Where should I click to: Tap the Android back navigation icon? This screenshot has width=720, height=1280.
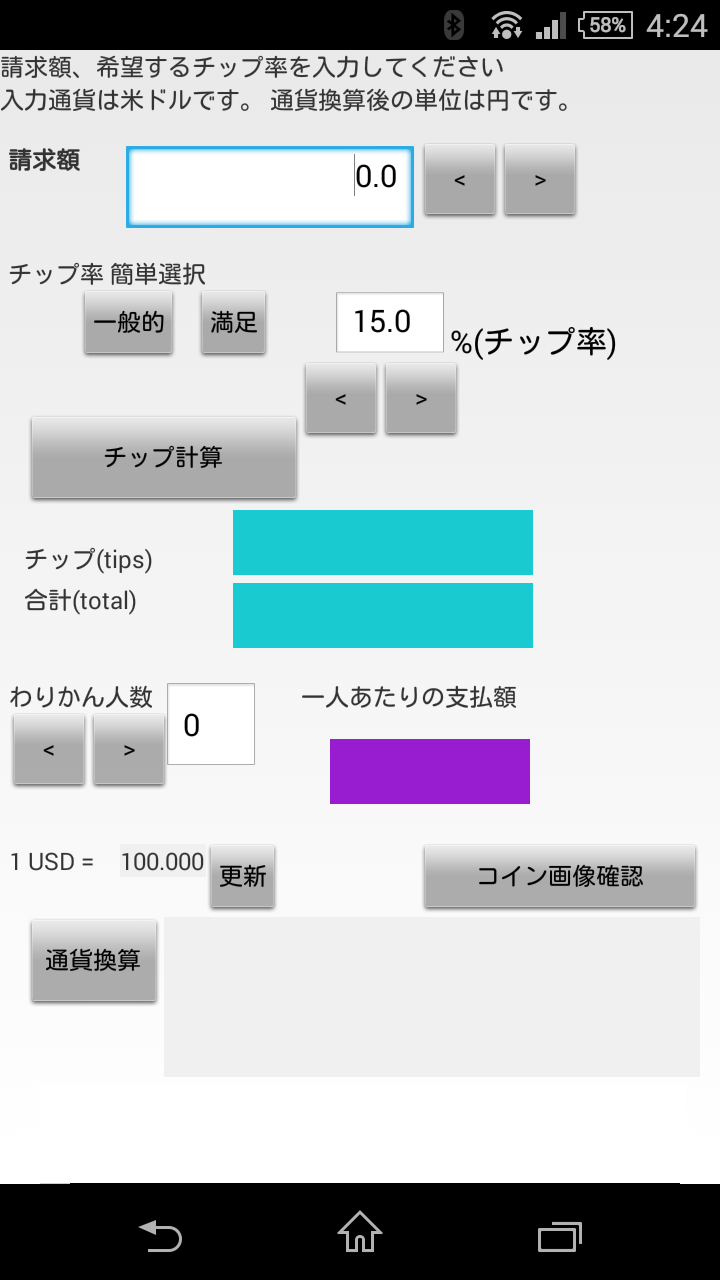[160, 1235]
